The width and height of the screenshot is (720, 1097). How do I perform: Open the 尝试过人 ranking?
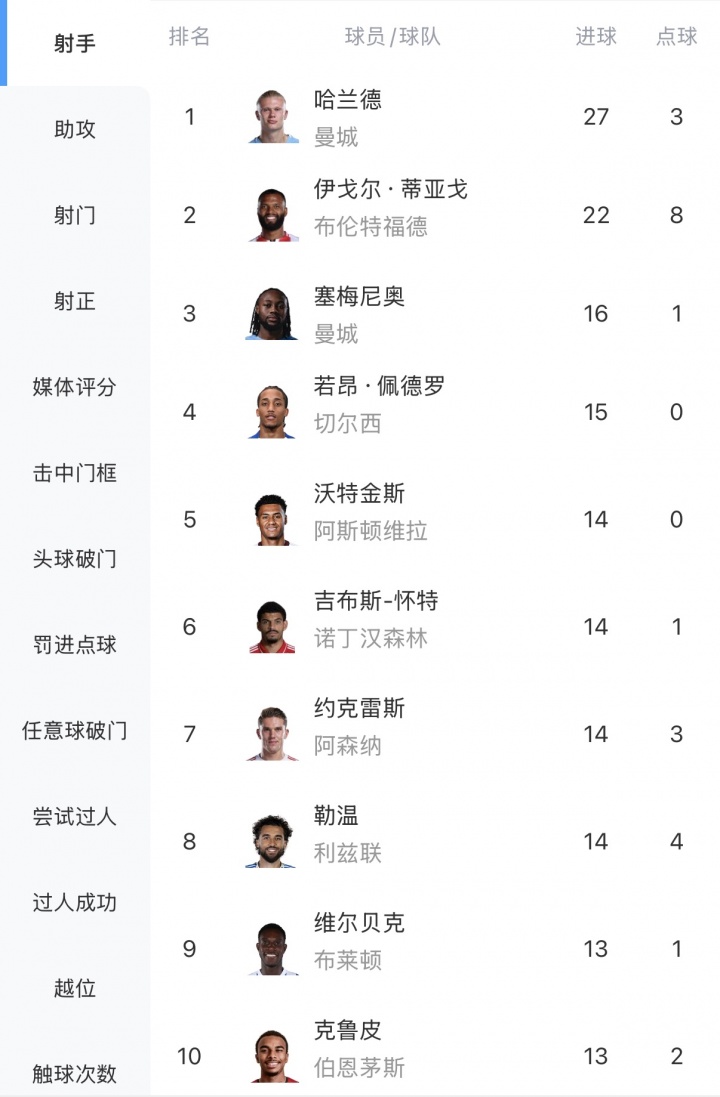(x=75, y=816)
